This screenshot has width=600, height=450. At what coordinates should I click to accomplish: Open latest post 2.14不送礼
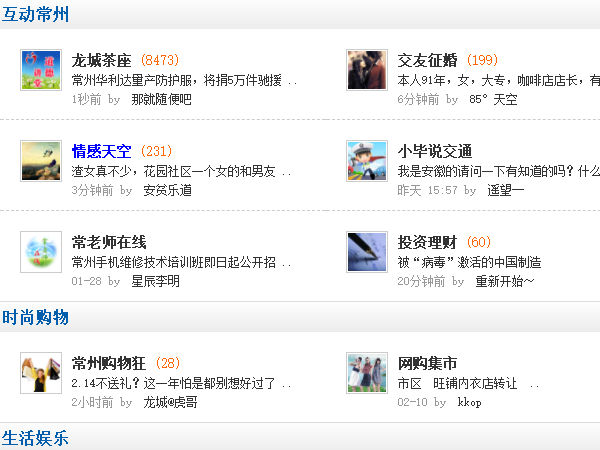[177, 383]
